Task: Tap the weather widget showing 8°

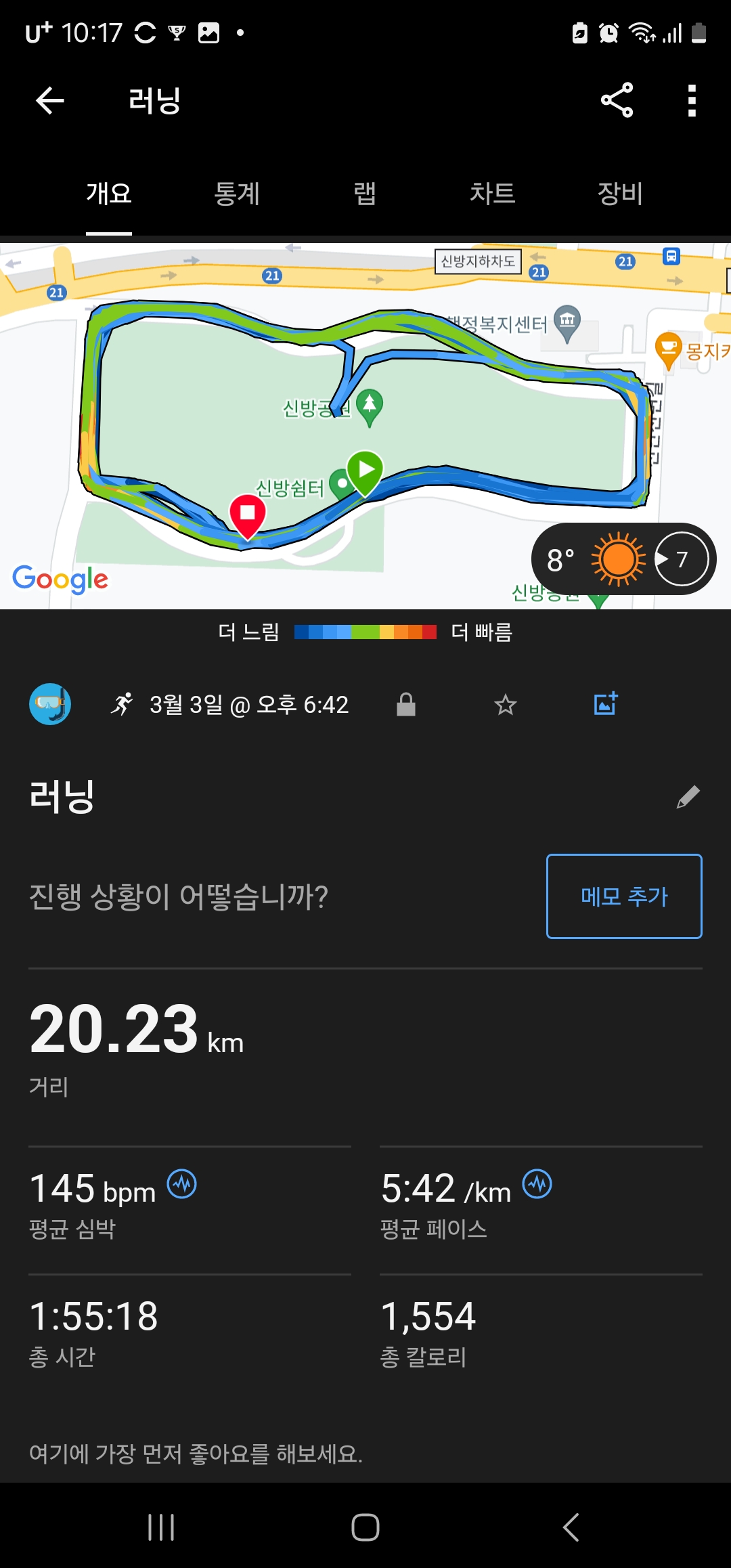Action: click(x=623, y=559)
